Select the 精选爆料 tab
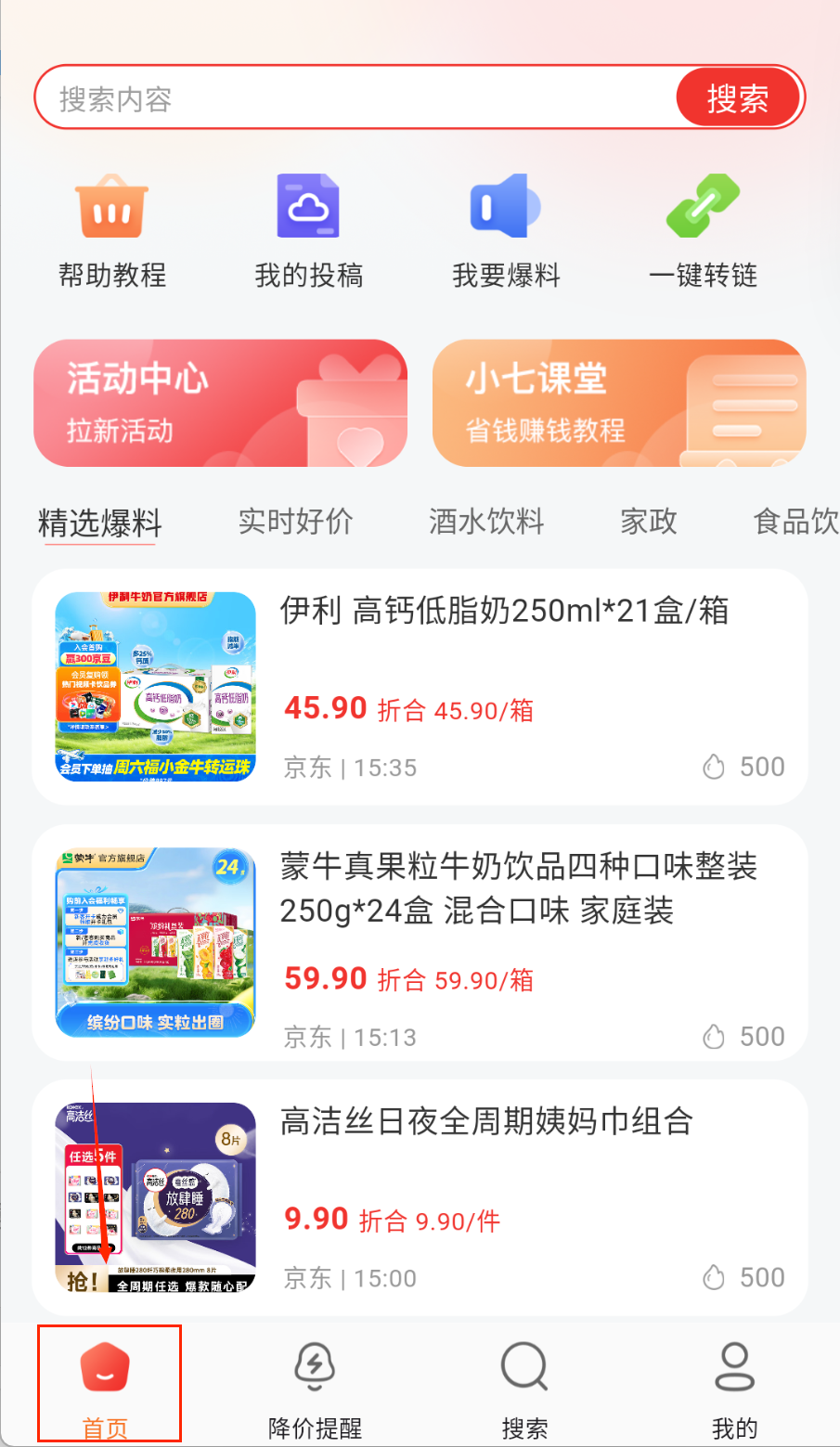This screenshot has width=840, height=1447. pos(100,523)
